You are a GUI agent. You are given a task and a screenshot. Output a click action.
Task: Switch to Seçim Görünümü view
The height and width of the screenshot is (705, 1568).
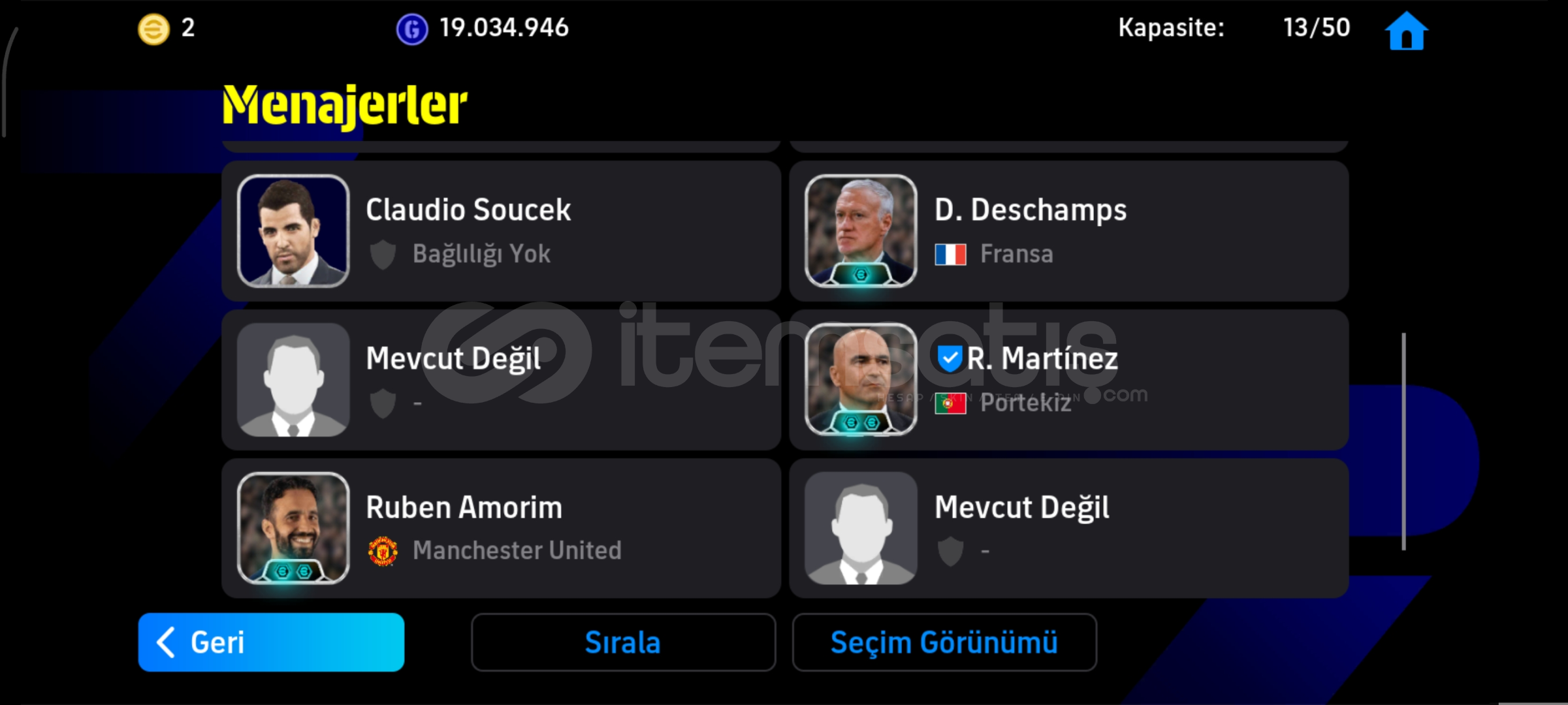coord(944,642)
